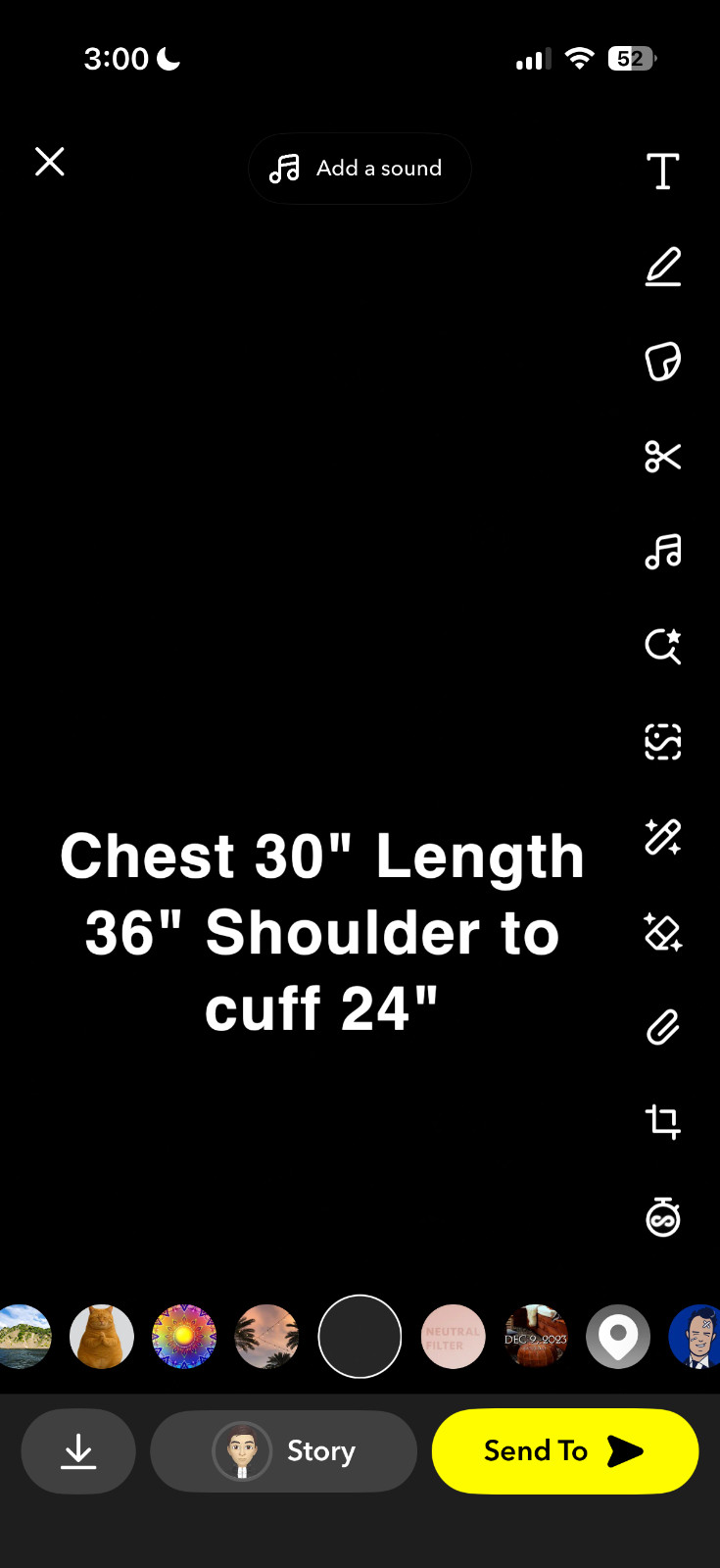This screenshot has width=720, height=1568.
Task: Post this snap to Story
Action: (x=284, y=1451)
